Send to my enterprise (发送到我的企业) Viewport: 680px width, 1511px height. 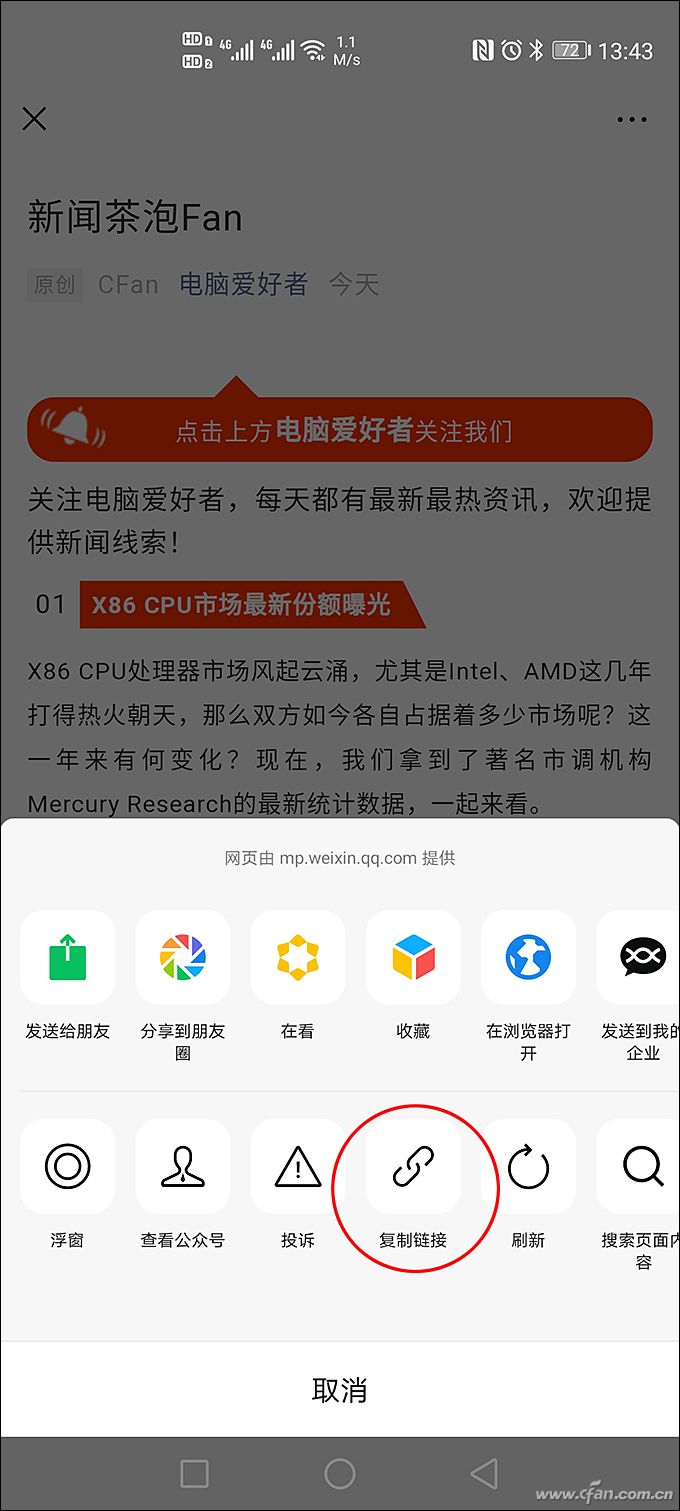click(x=641, y=958)
